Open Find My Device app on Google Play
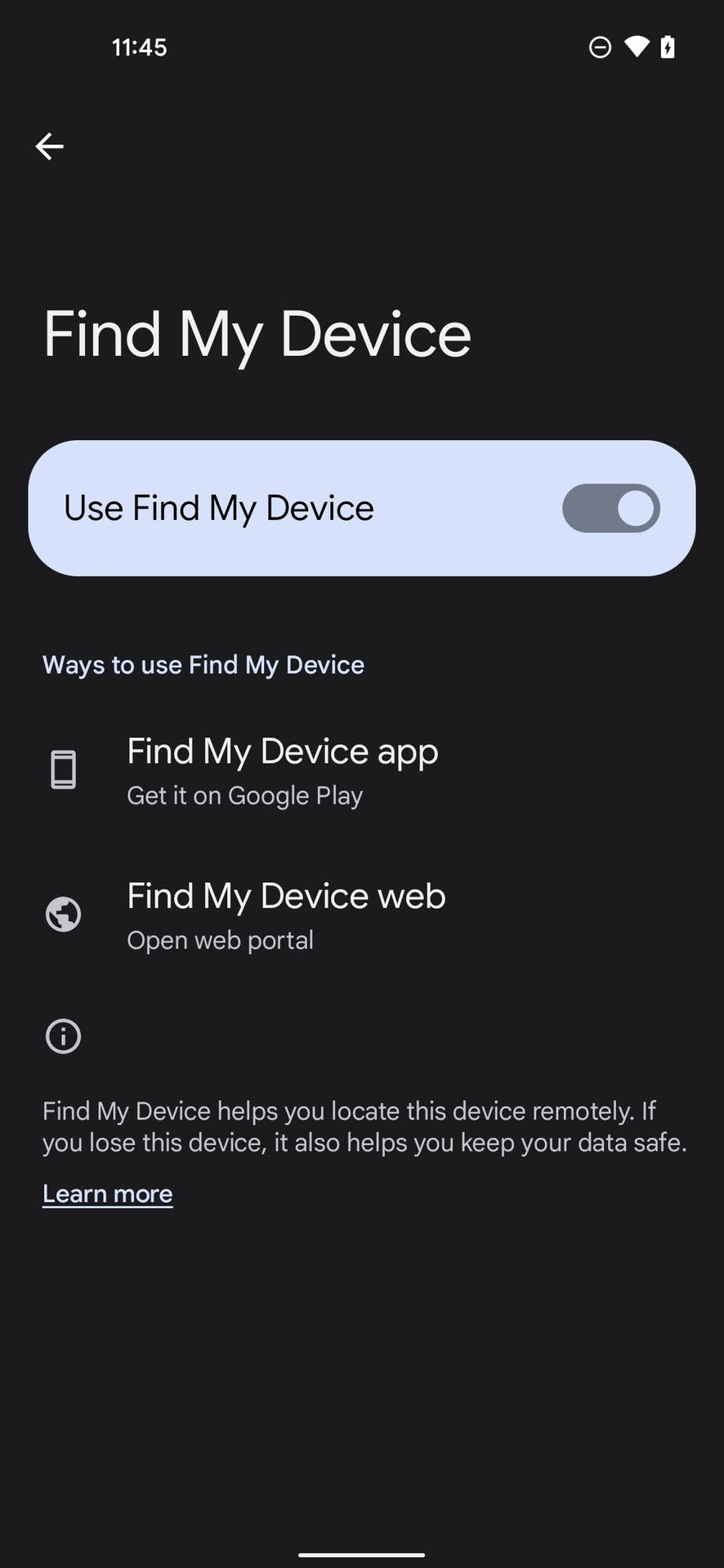The width and height of the screenshot is (724, 1568). (282, 770)
